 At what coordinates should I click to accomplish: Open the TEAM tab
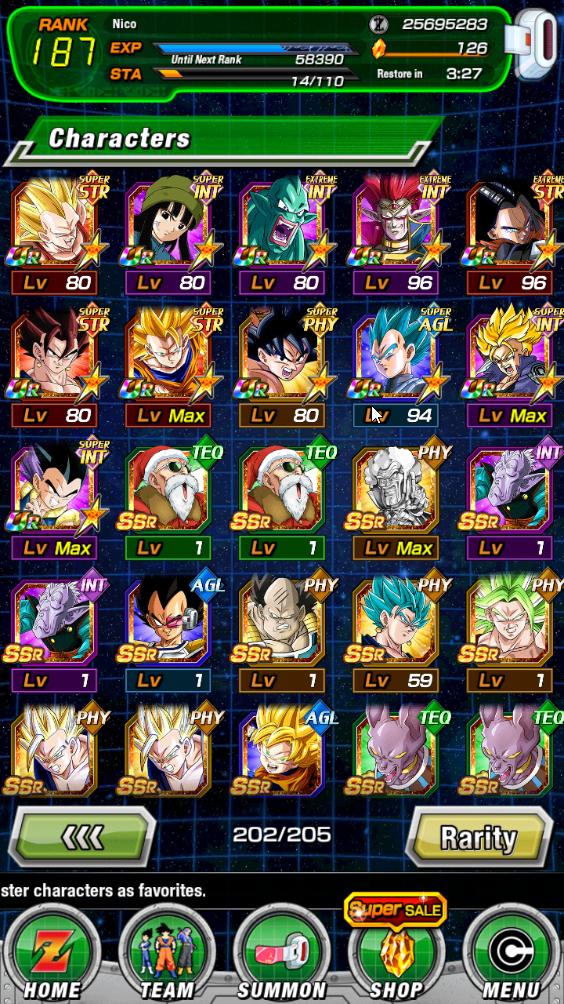168,956
